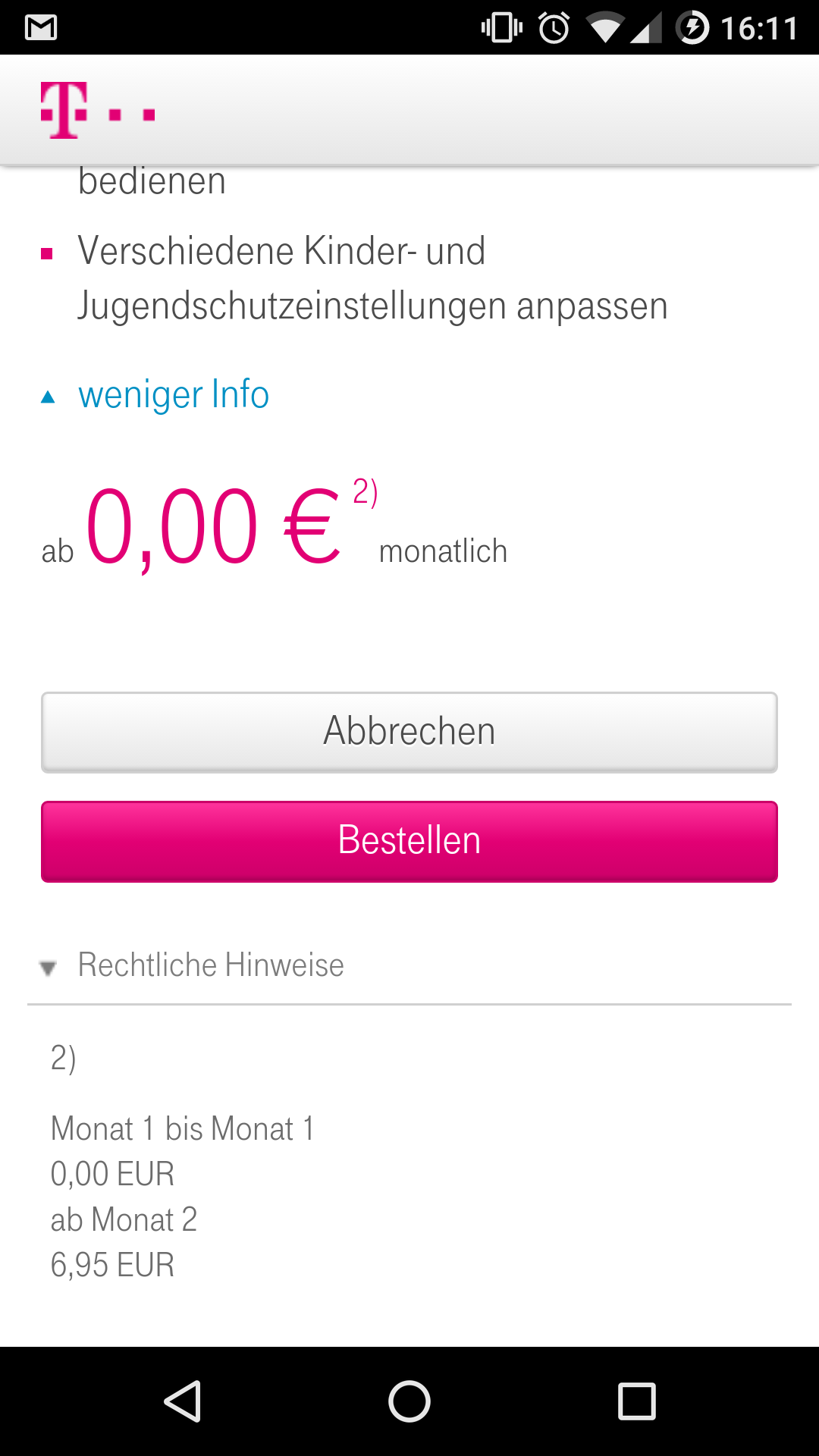
Task: Tap the Abbrechen button
Action: (x=409, y=732)
